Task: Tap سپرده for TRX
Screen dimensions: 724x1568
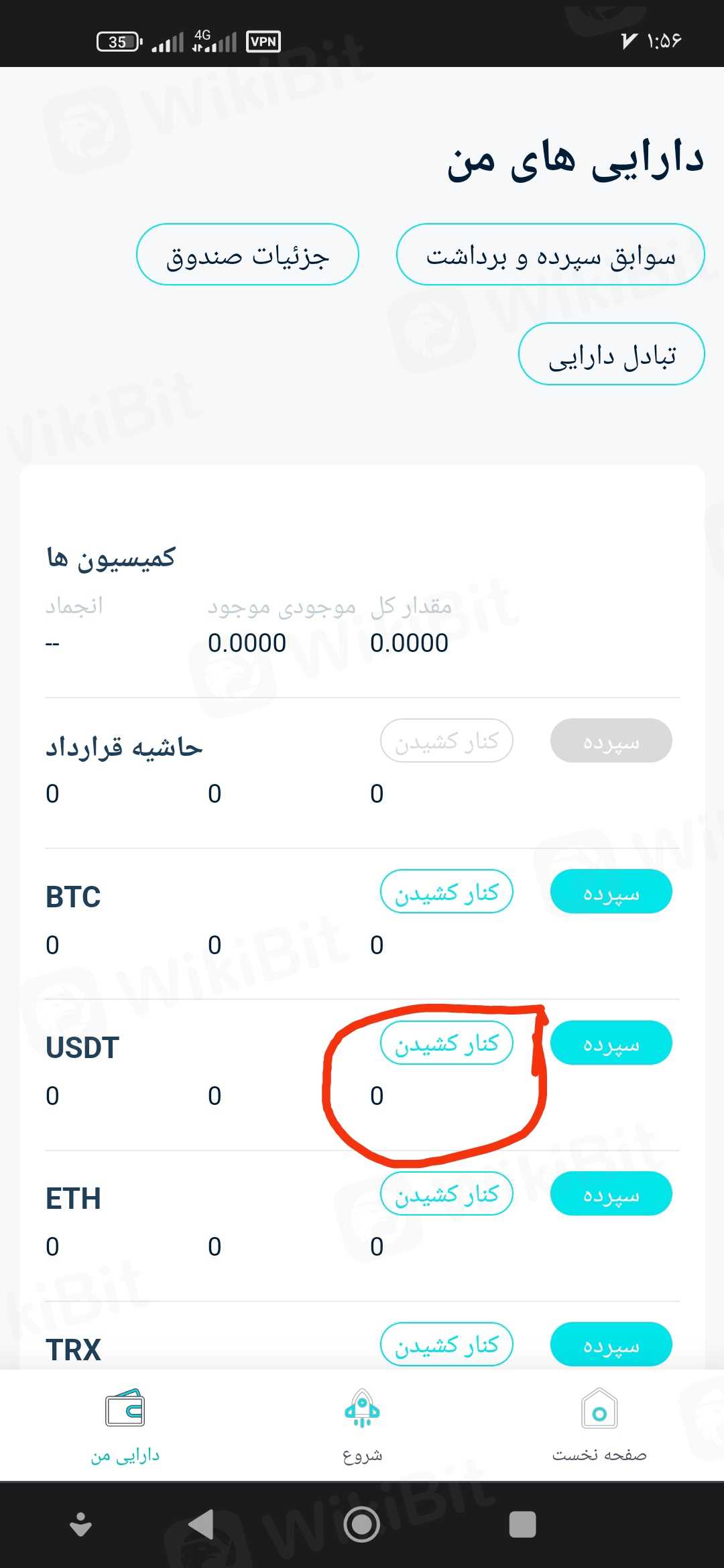Action: point(611,1344)
